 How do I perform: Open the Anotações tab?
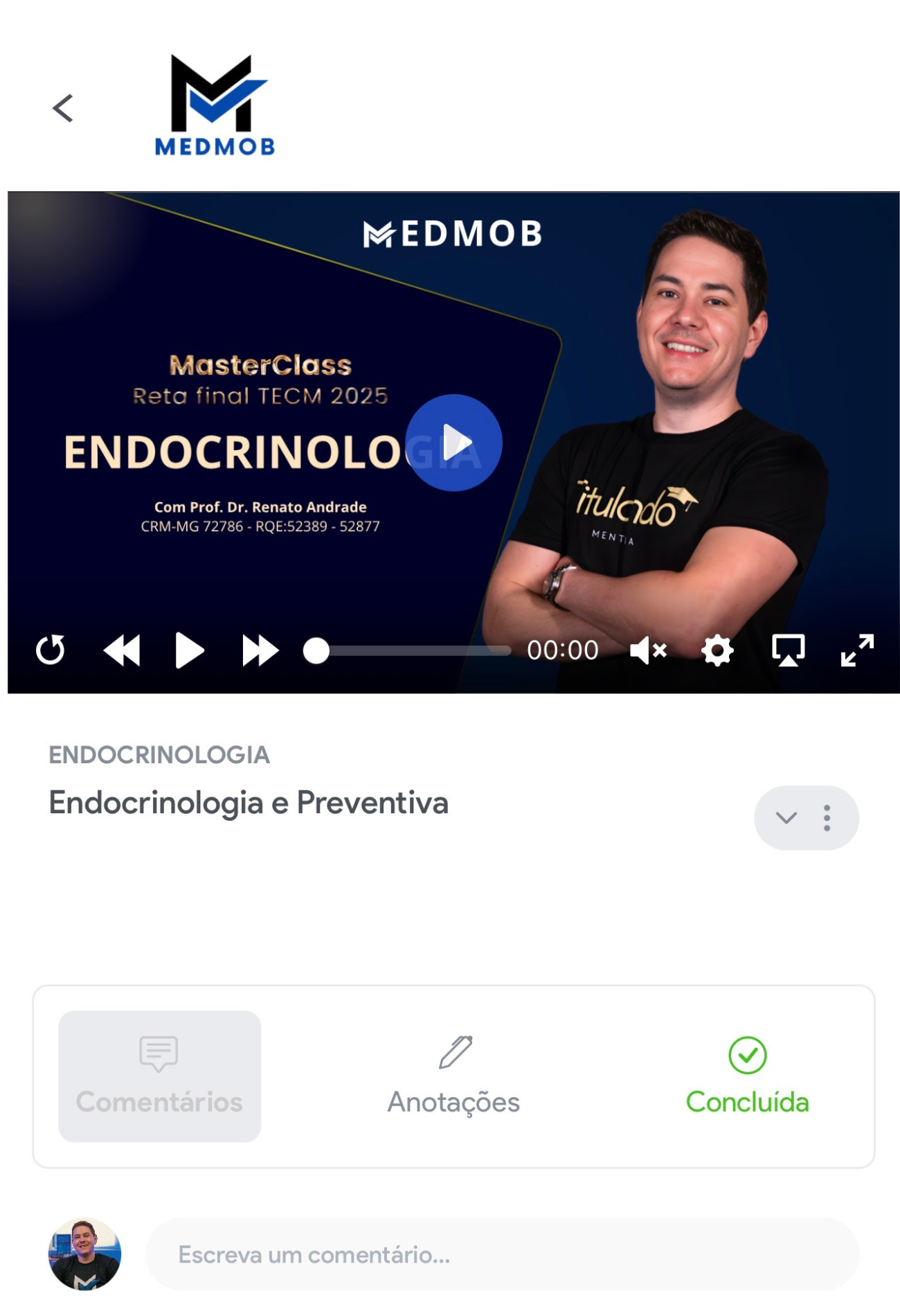(453, 1076)
